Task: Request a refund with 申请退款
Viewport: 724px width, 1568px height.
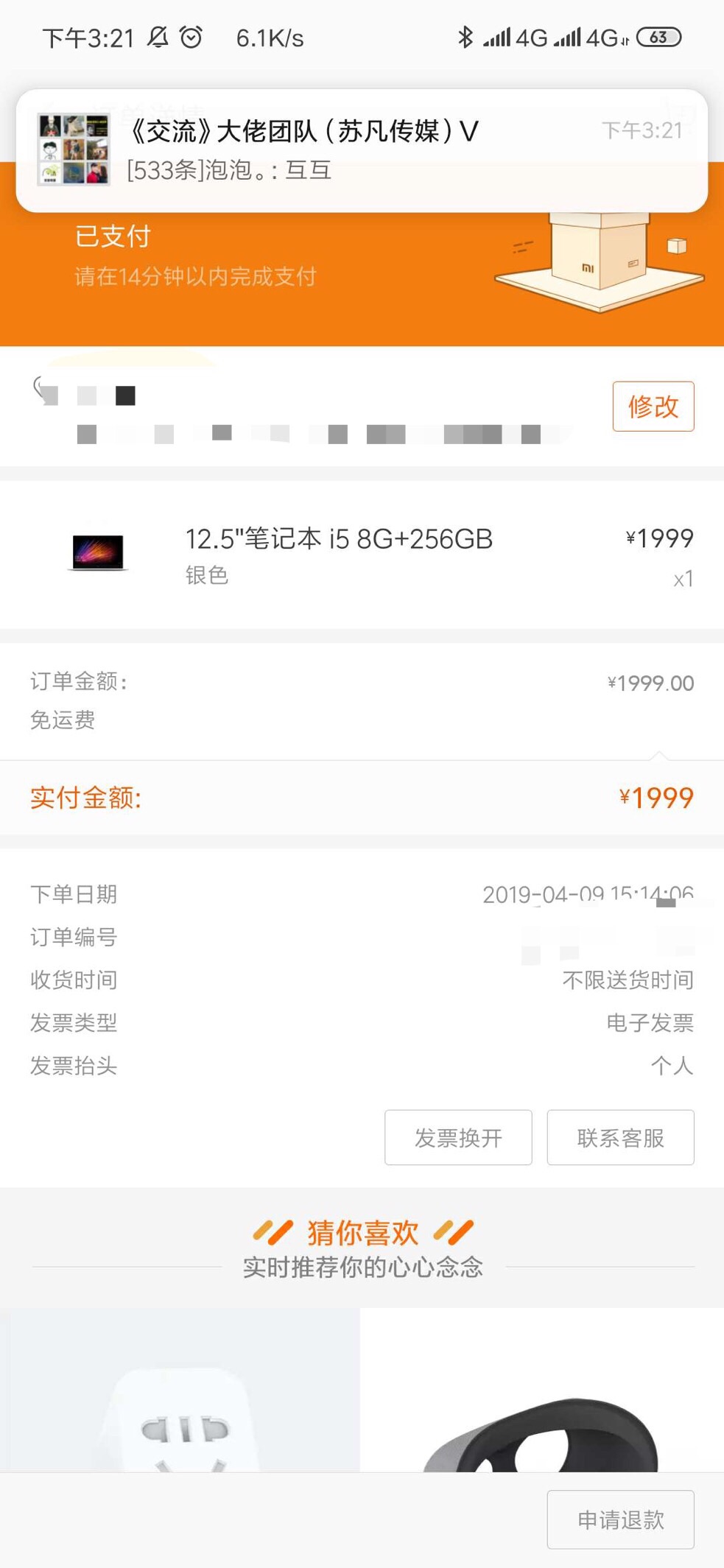Action: [x=620, y=1519]
